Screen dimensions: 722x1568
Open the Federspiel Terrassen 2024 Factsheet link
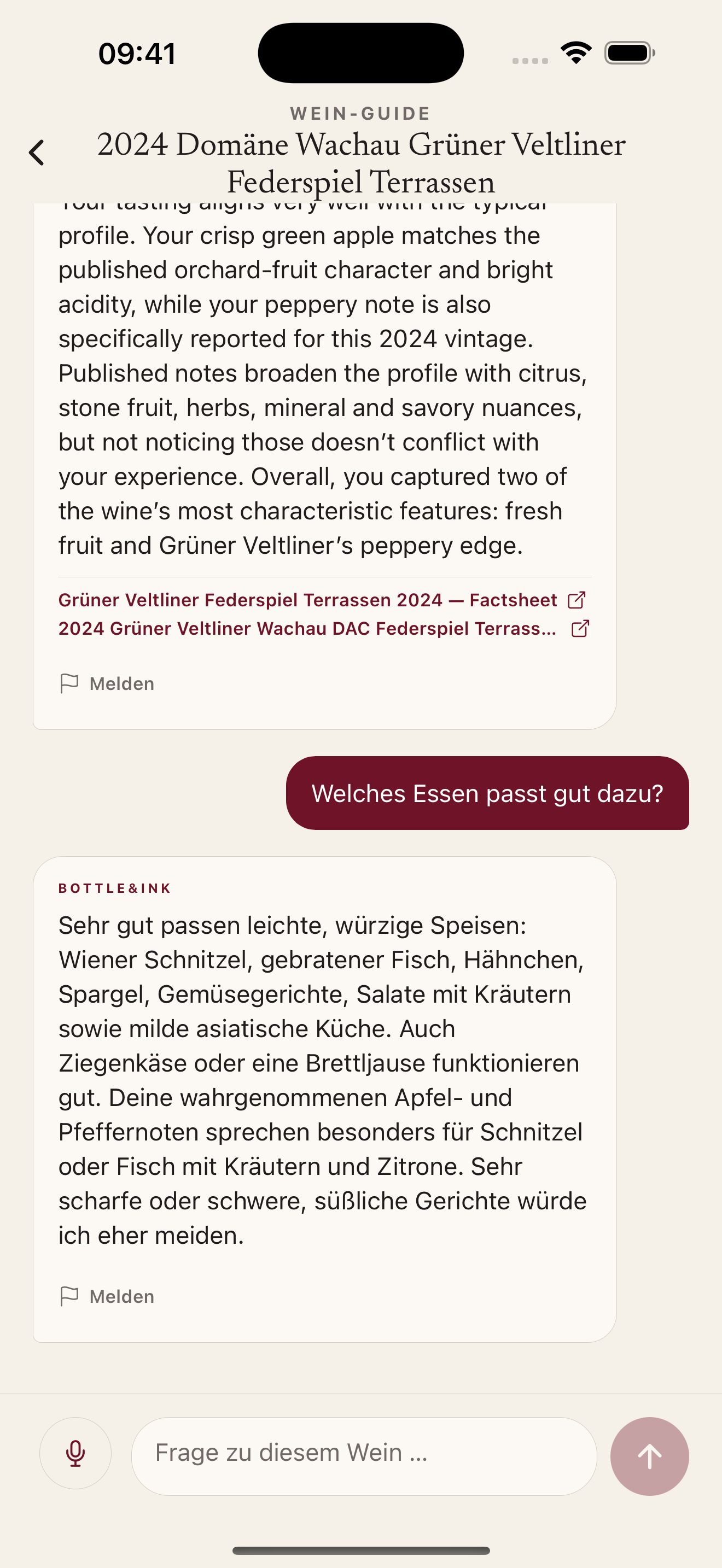coord(323,600)
